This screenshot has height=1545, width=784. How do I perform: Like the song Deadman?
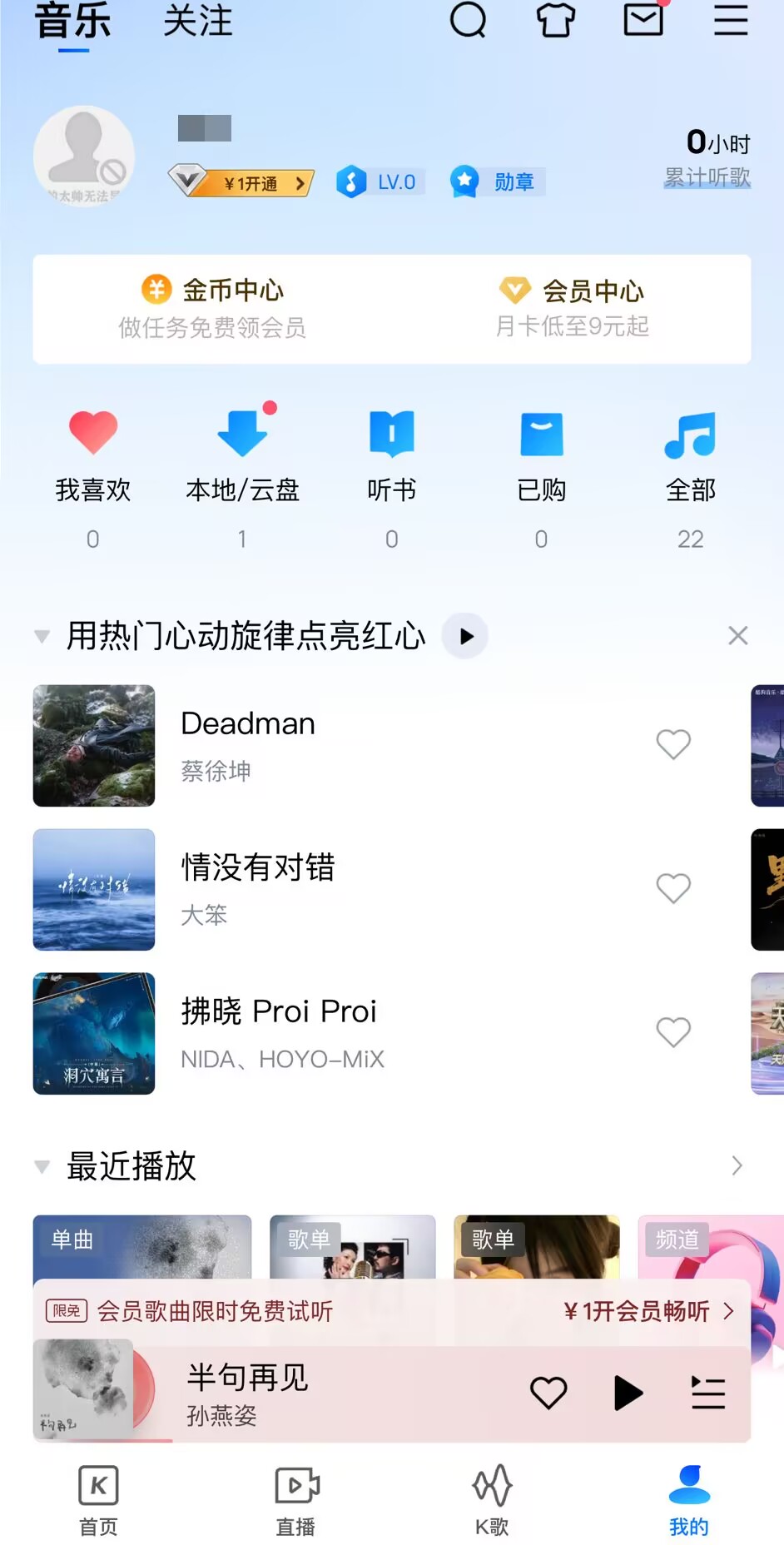click(673, 744)
